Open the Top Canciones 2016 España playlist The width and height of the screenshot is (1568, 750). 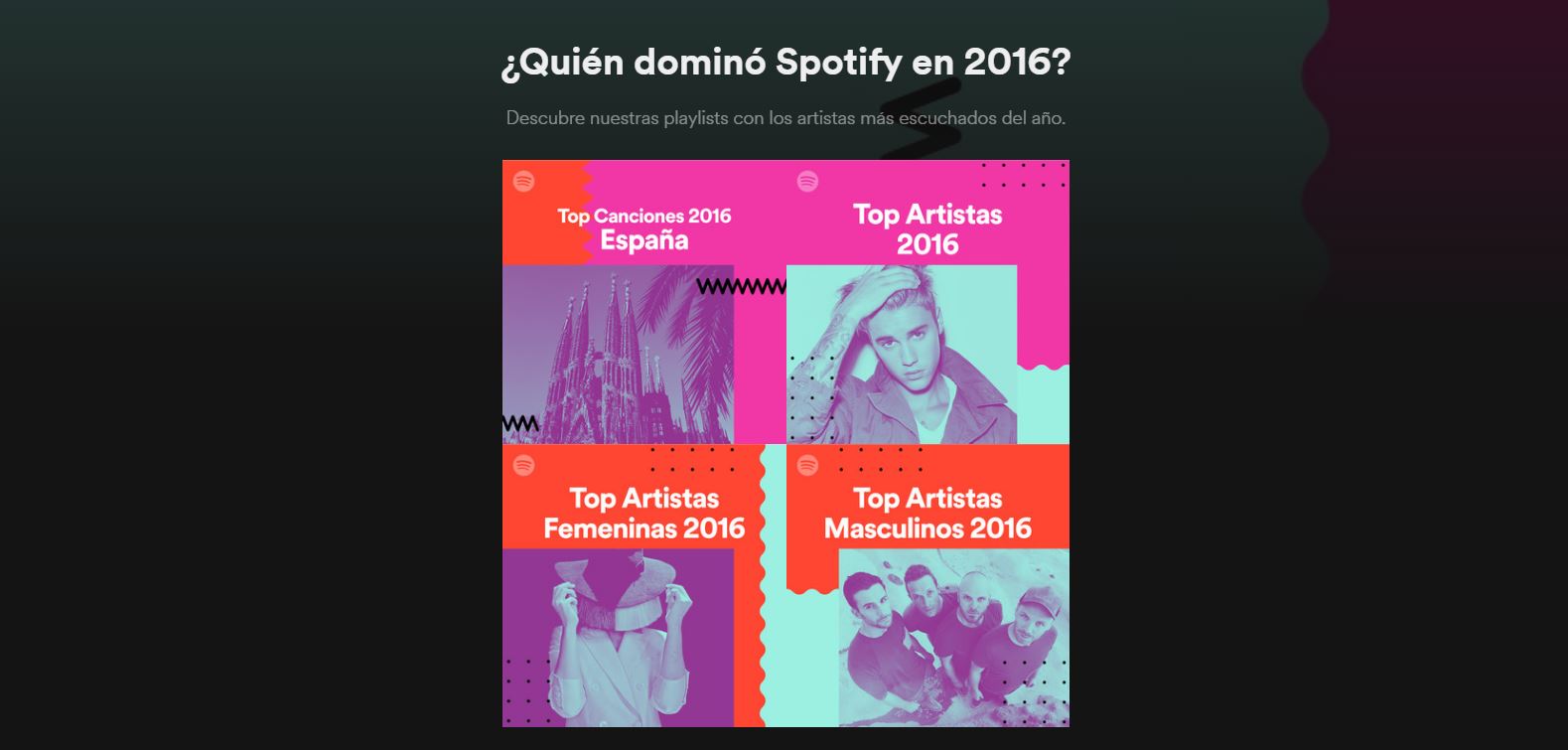pyautogui.click(x=643, y=301)
